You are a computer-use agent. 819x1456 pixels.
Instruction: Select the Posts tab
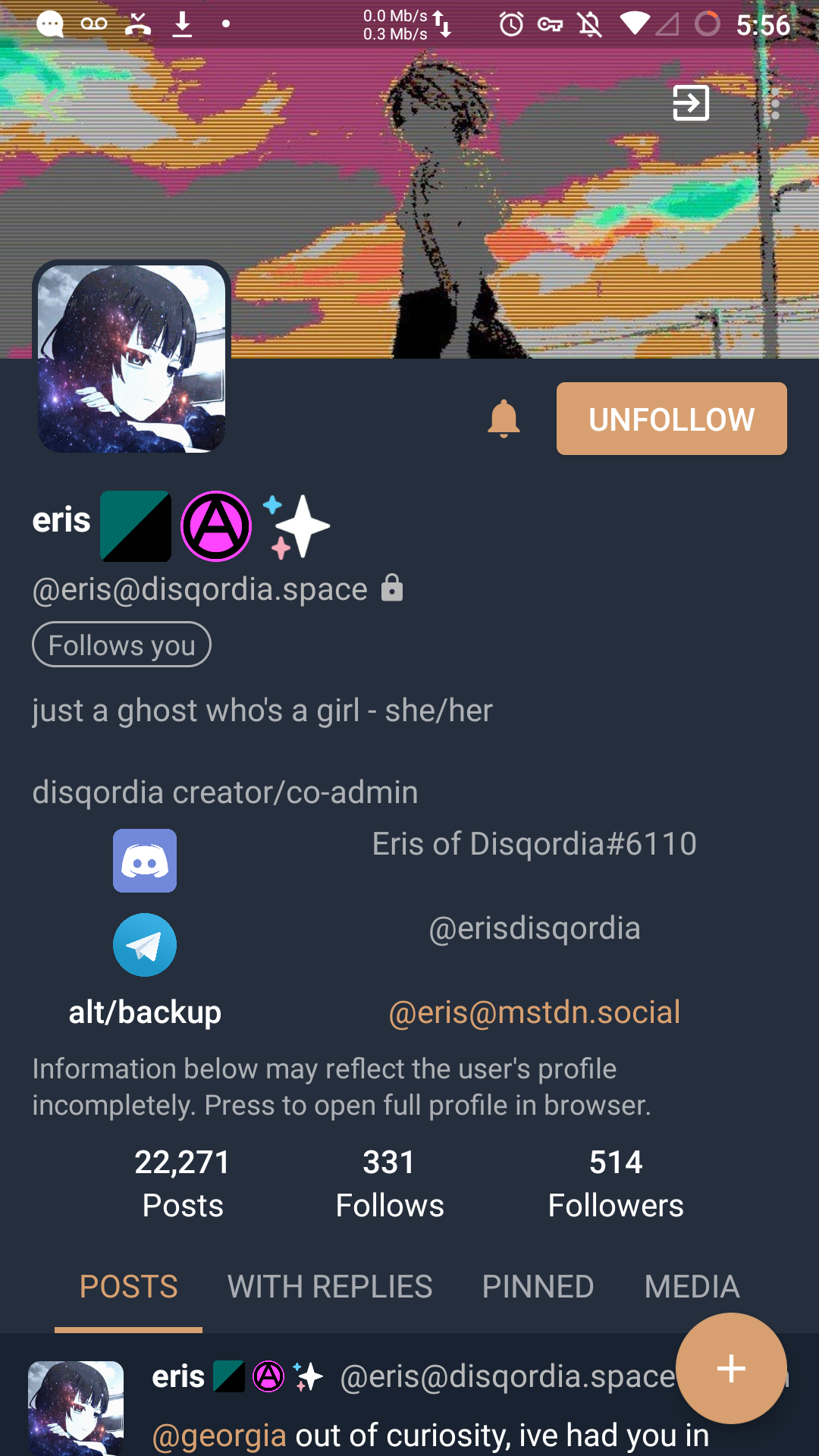(128, 1287)
